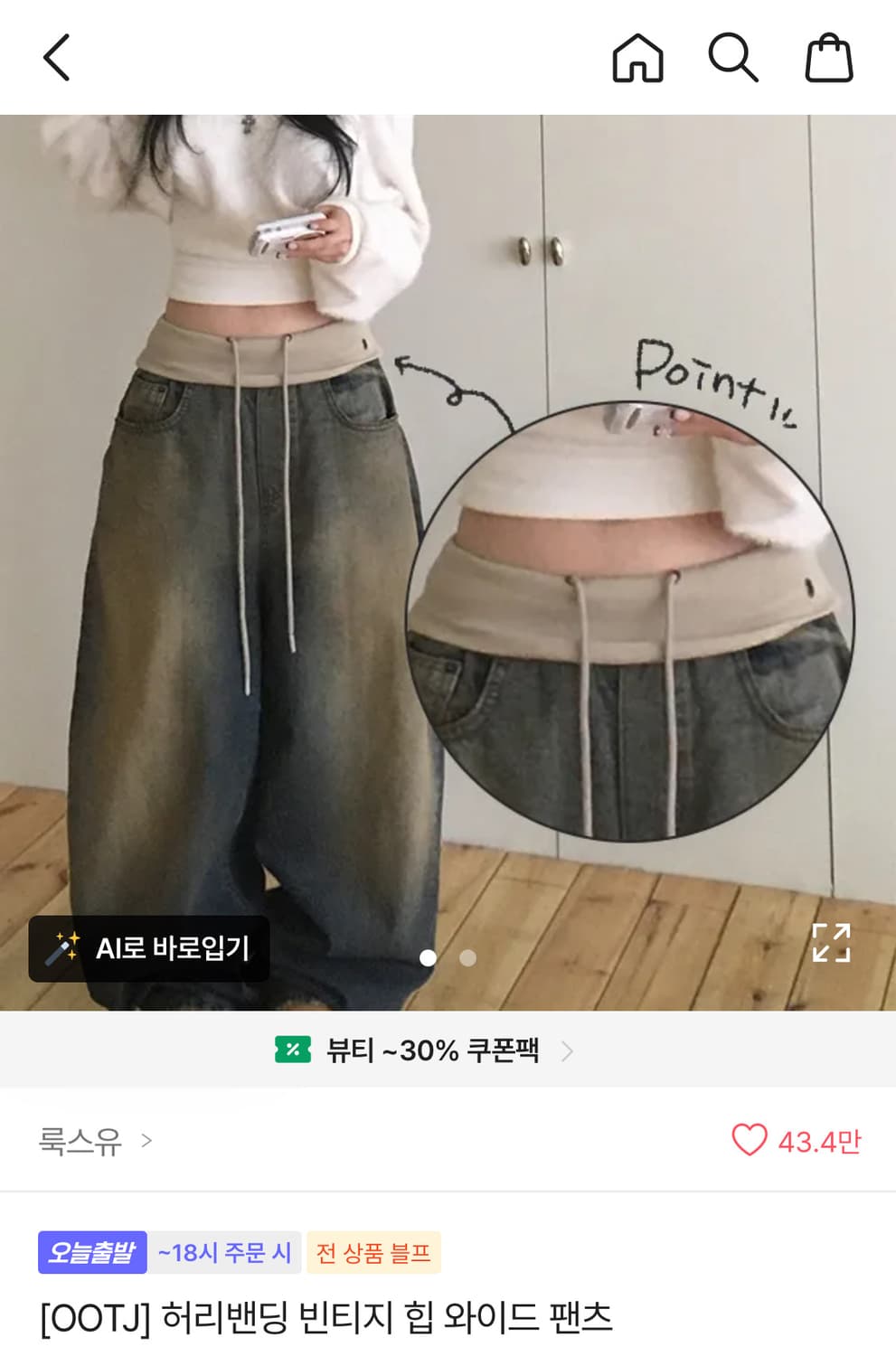This screenshot has height=1356, width=896.
Task: Tap the 전 상품 블프 badge
Action: click(372, 1253)
